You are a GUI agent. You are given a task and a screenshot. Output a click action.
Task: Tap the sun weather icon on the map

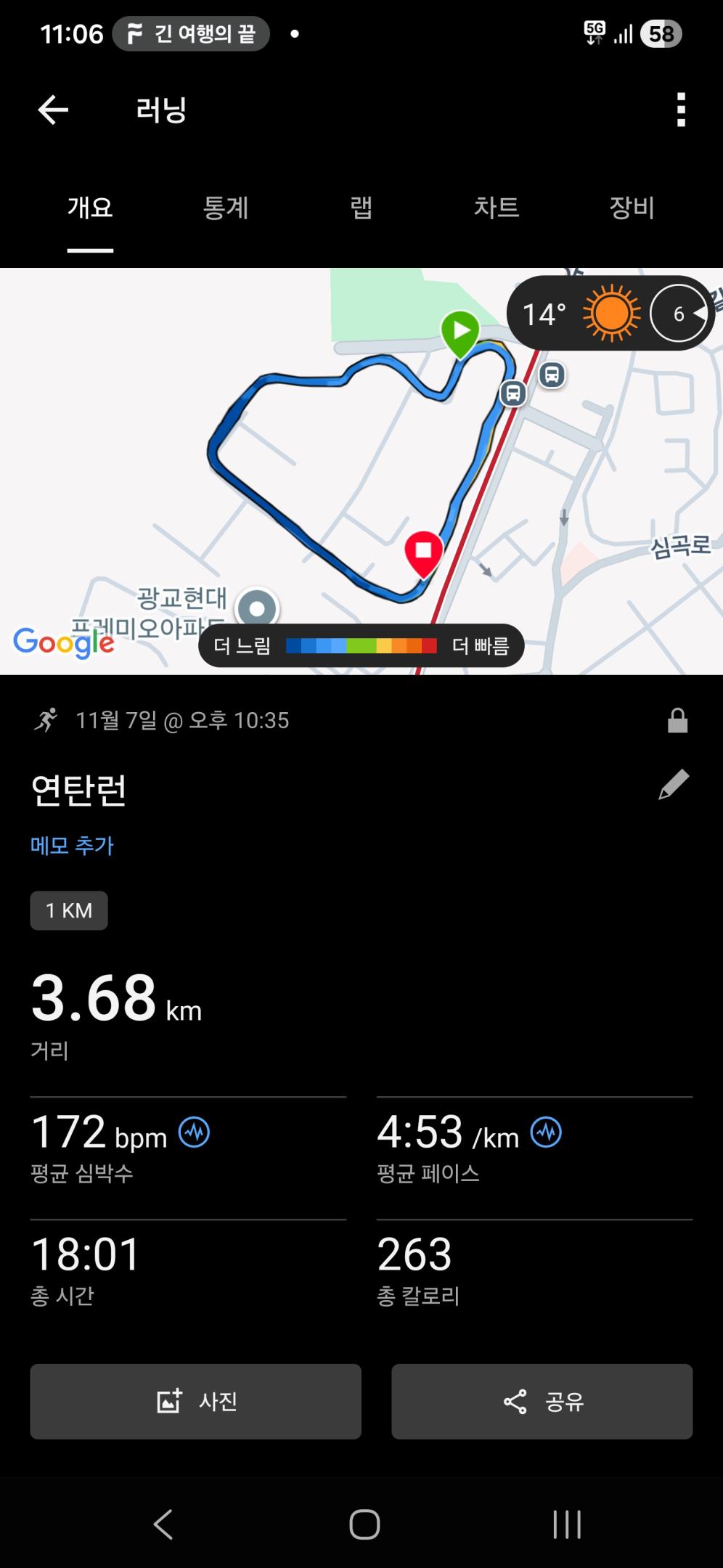pos(608,313)
